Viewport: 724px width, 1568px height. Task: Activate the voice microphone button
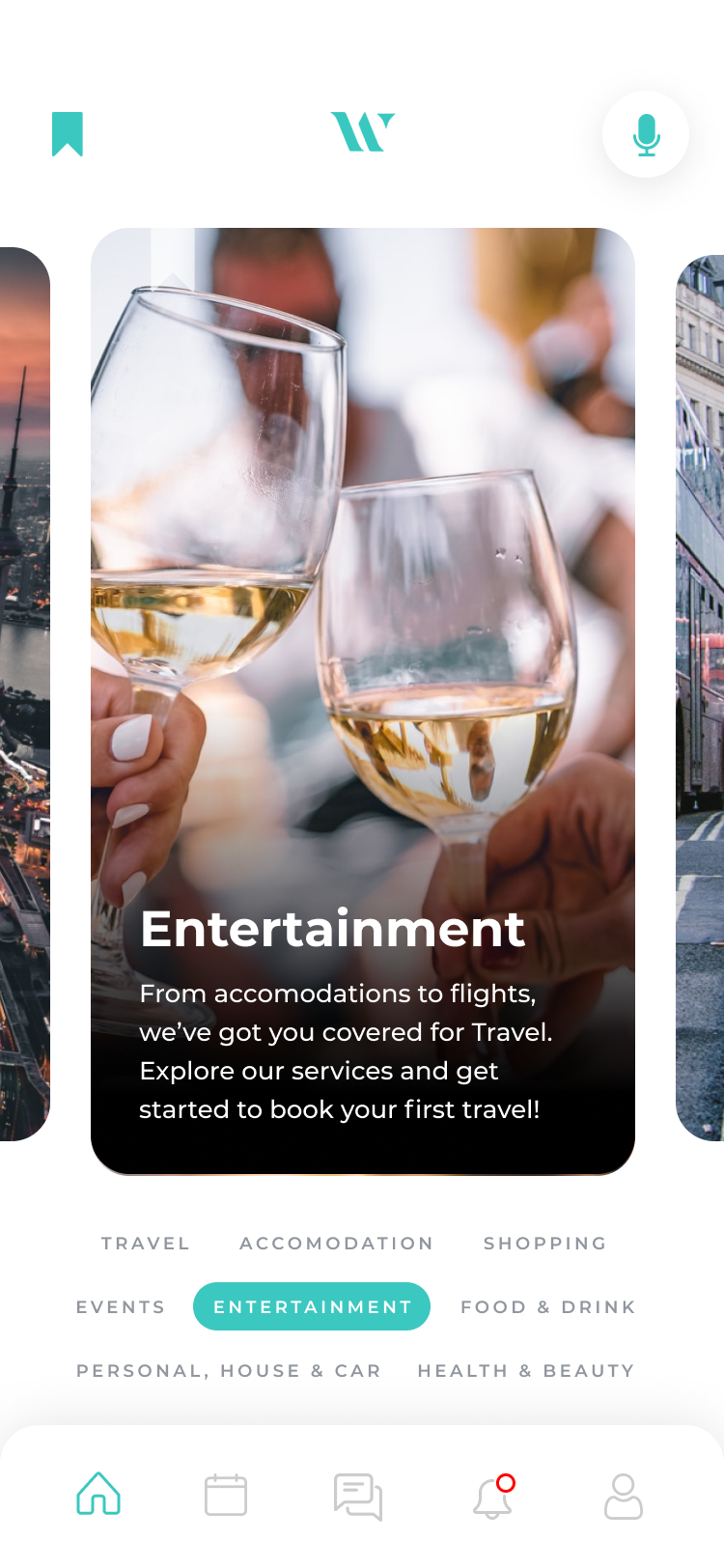(x=646, y=134)
